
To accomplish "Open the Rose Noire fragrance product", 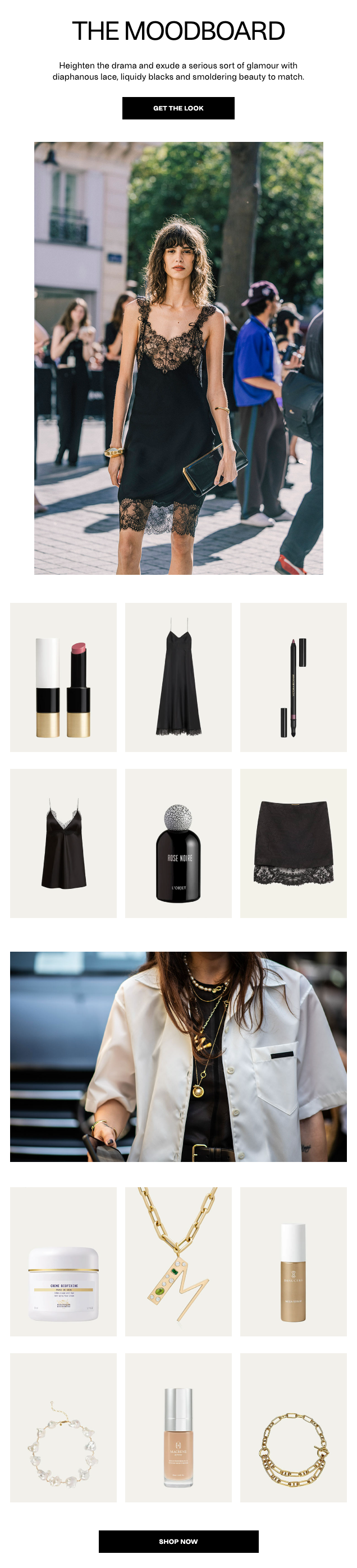I will click(178, 842).
